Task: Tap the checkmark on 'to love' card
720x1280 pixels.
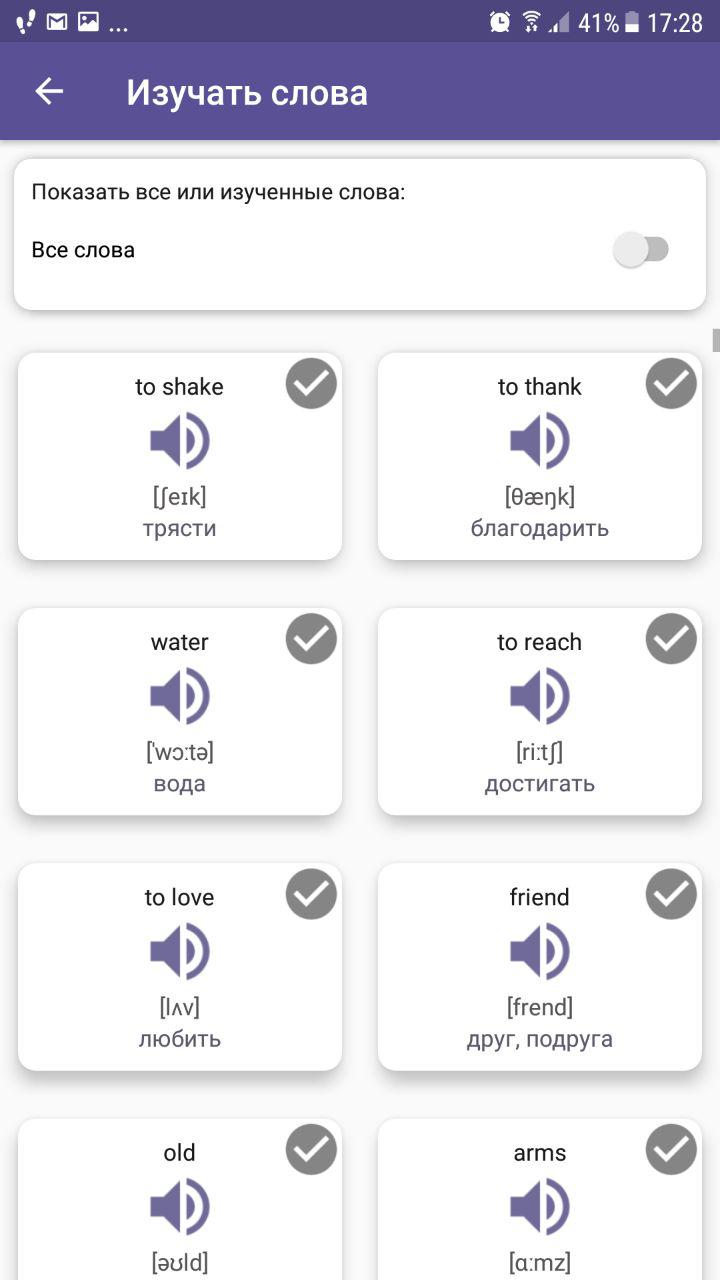Action: click(x=311, y=893)
